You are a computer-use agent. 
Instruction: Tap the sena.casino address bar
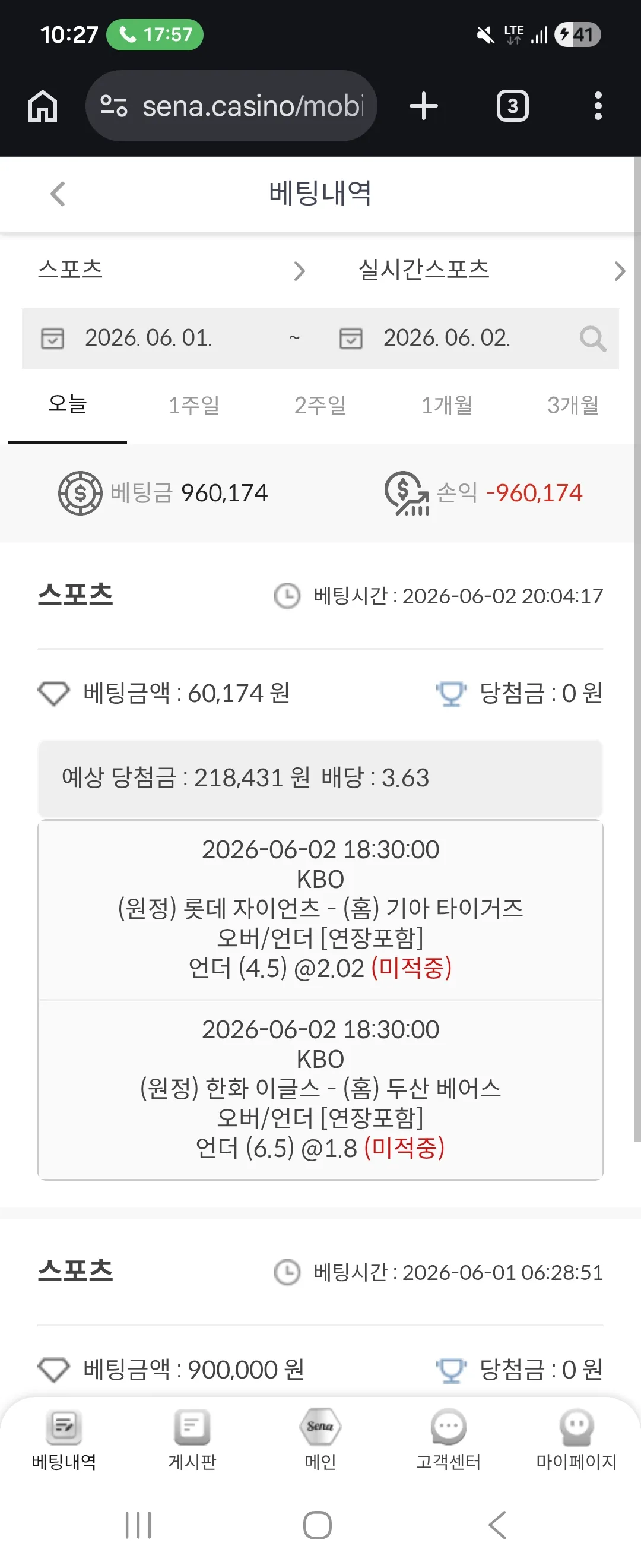pyautogui.click(x=231, y=106)
